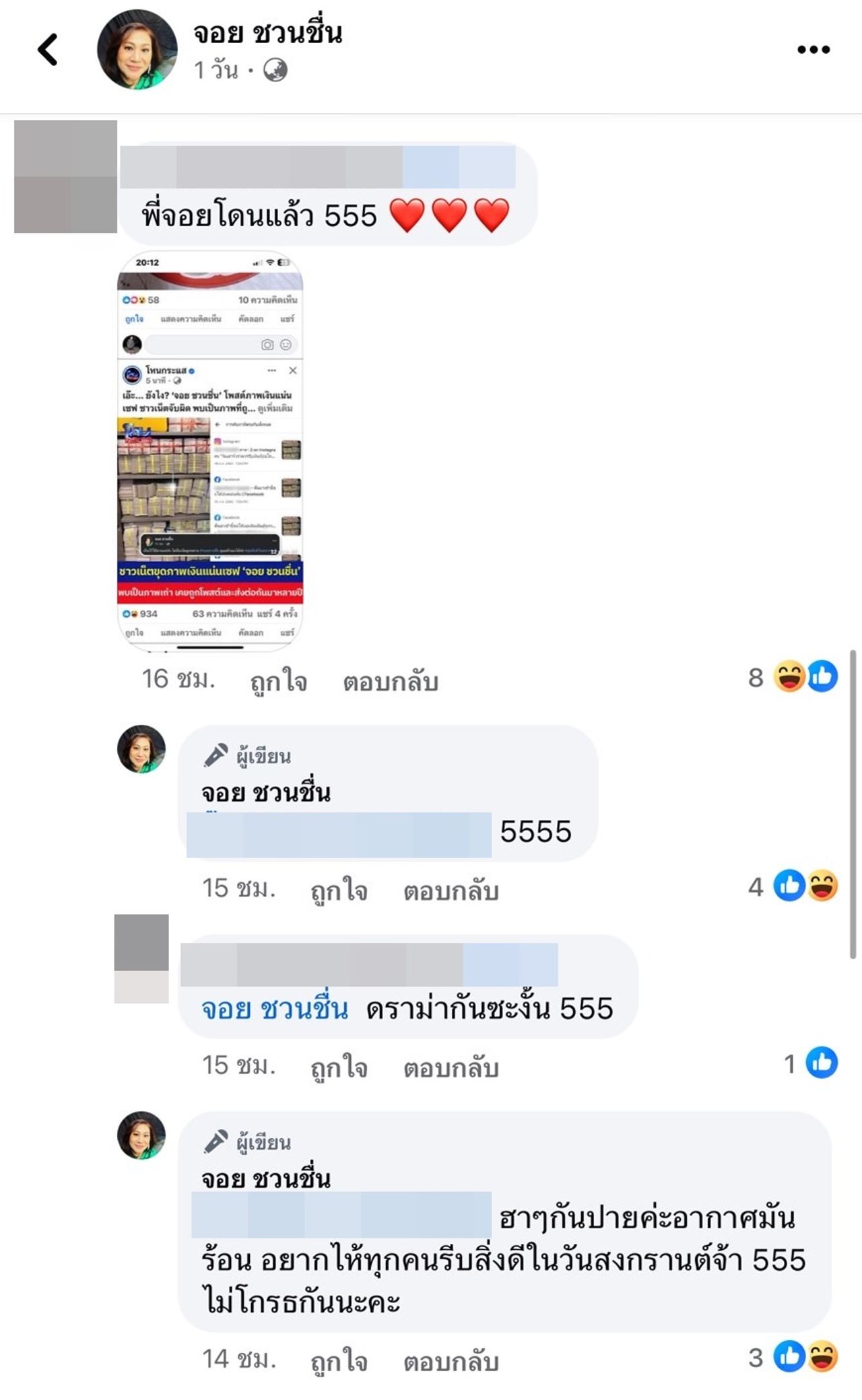The image size is (862, 1400).
Task: Reply to the comment posted 14 ชม. ago
Action: point(451,1362)
